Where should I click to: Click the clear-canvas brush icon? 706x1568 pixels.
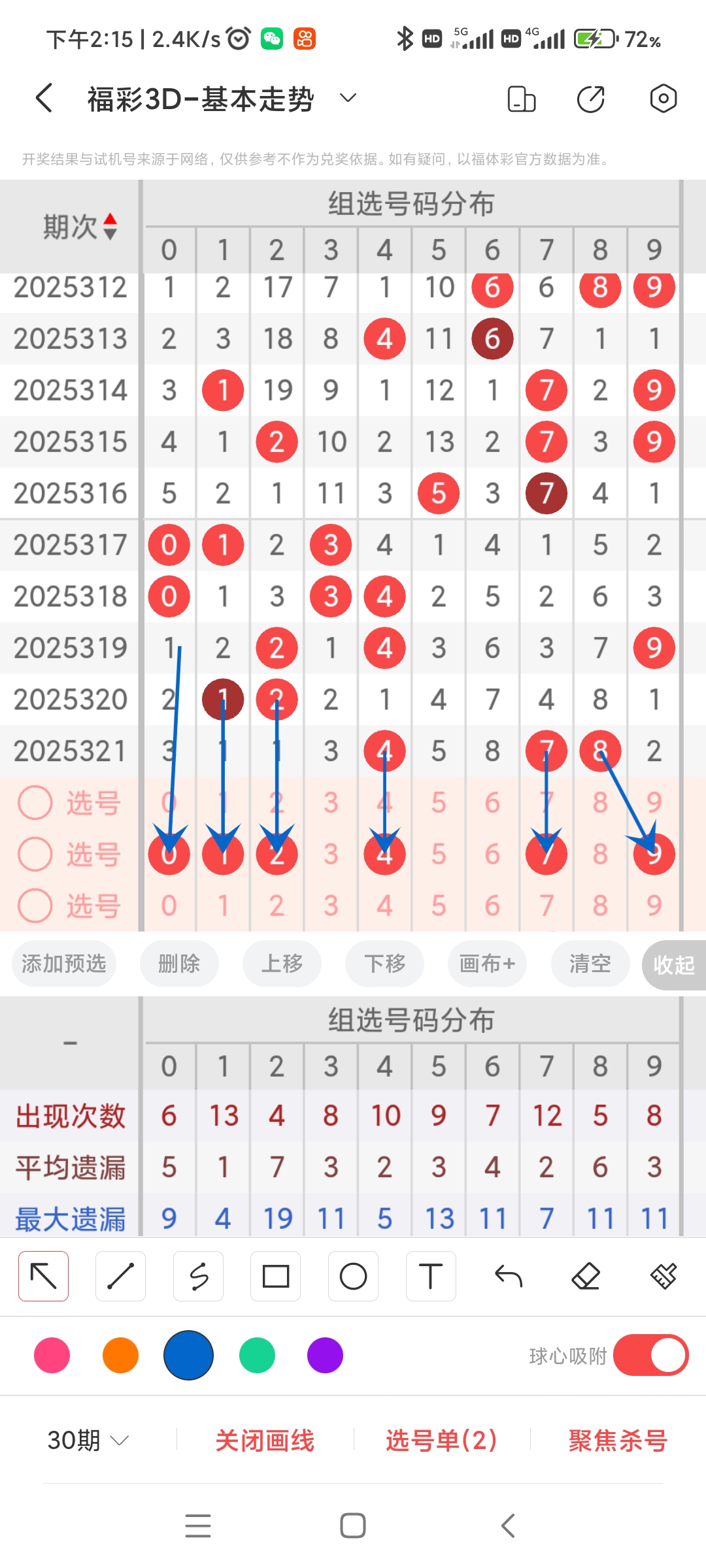pos(663,1275)
